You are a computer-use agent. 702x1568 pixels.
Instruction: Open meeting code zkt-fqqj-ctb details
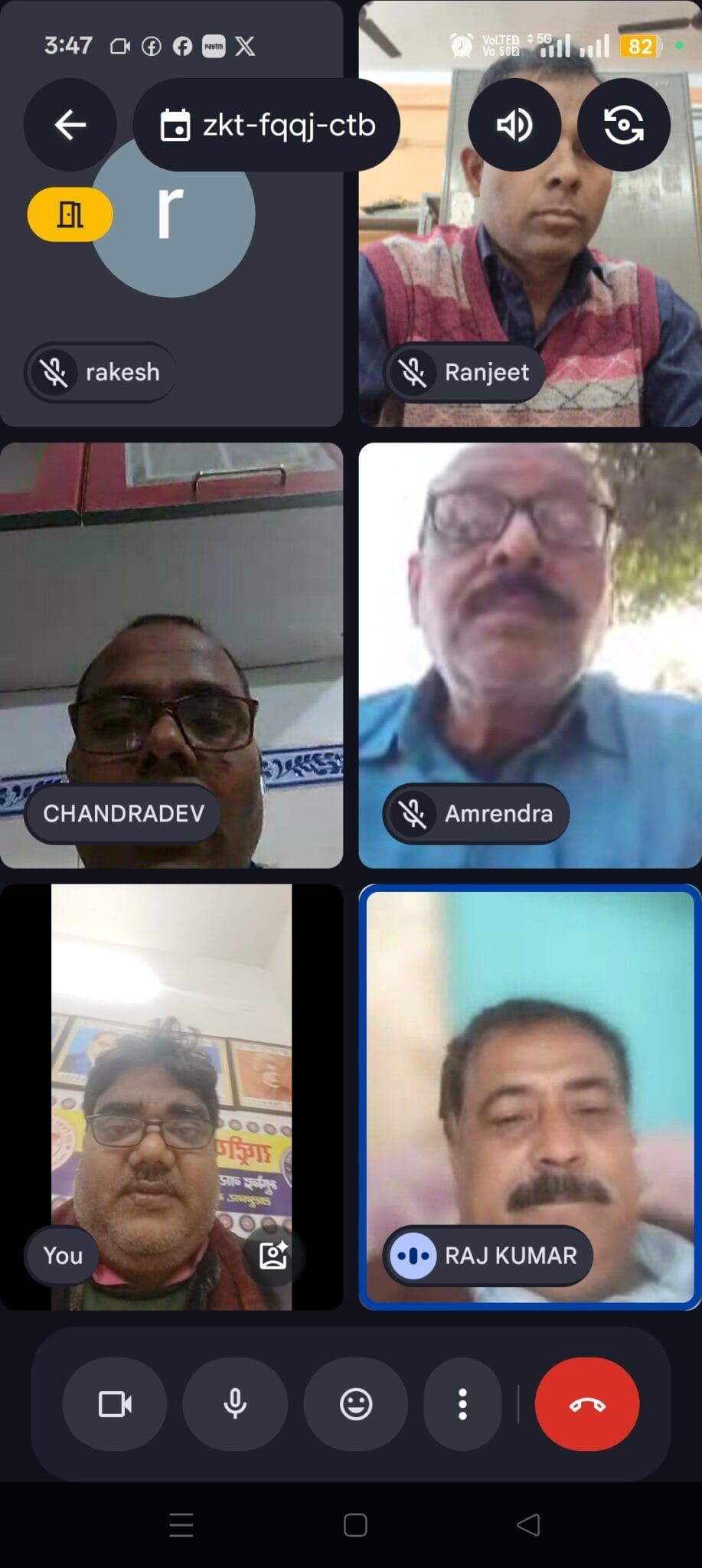click(x=266, y=125)
